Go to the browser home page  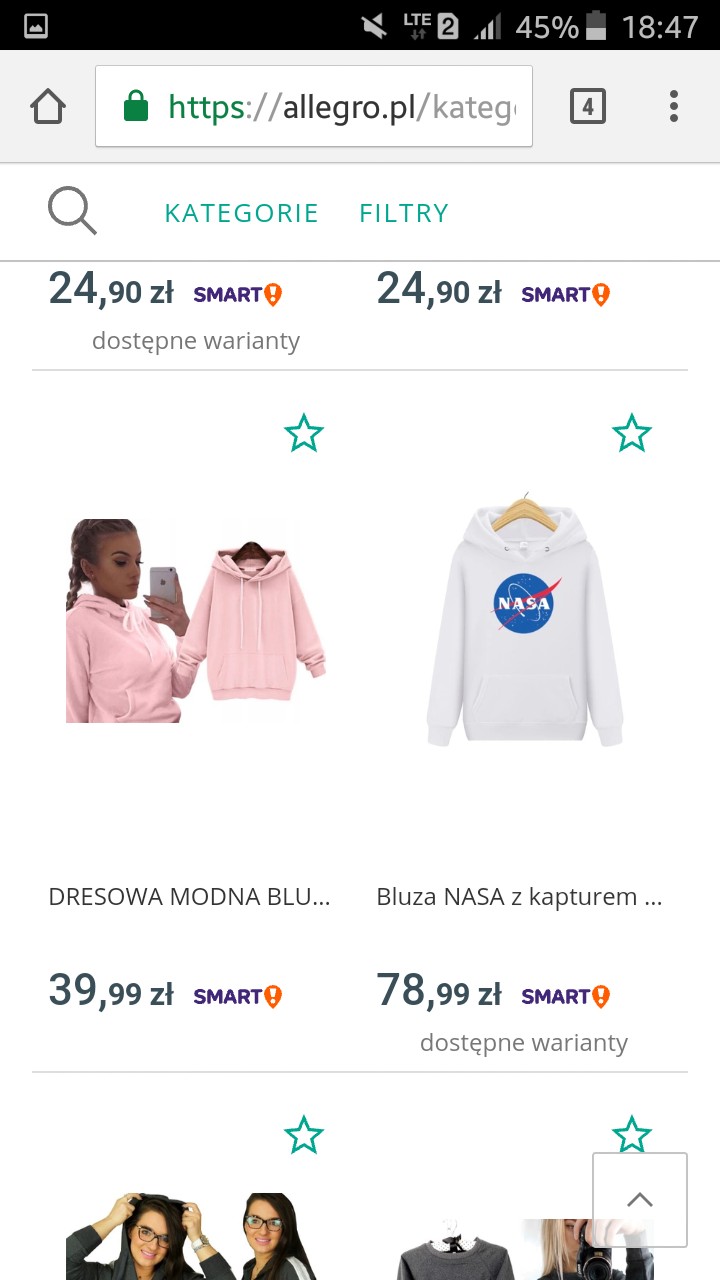(48, 106)
